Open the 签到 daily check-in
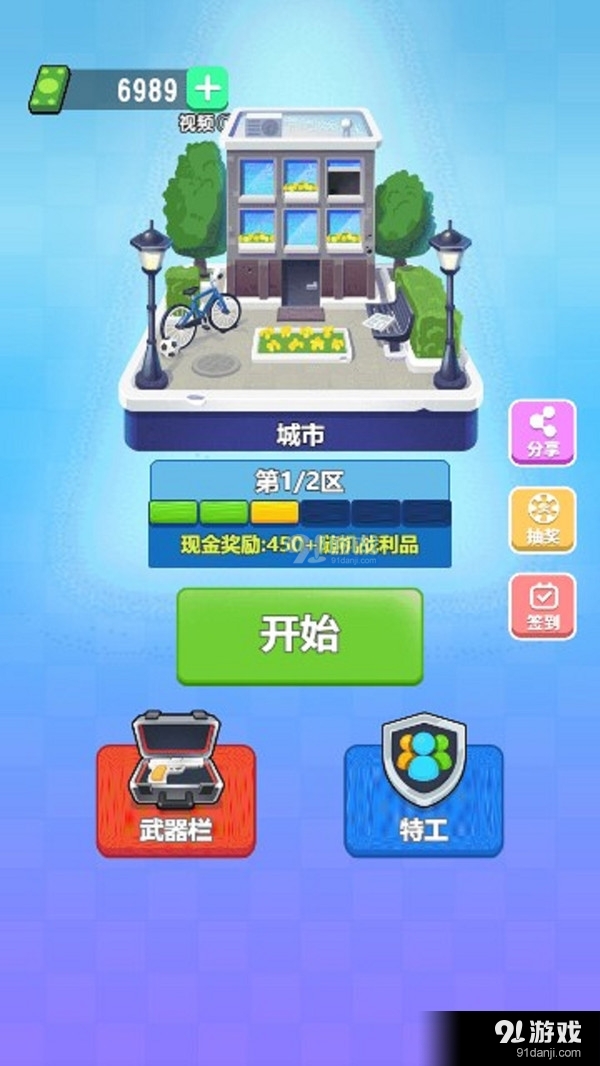 pos(543,605)
